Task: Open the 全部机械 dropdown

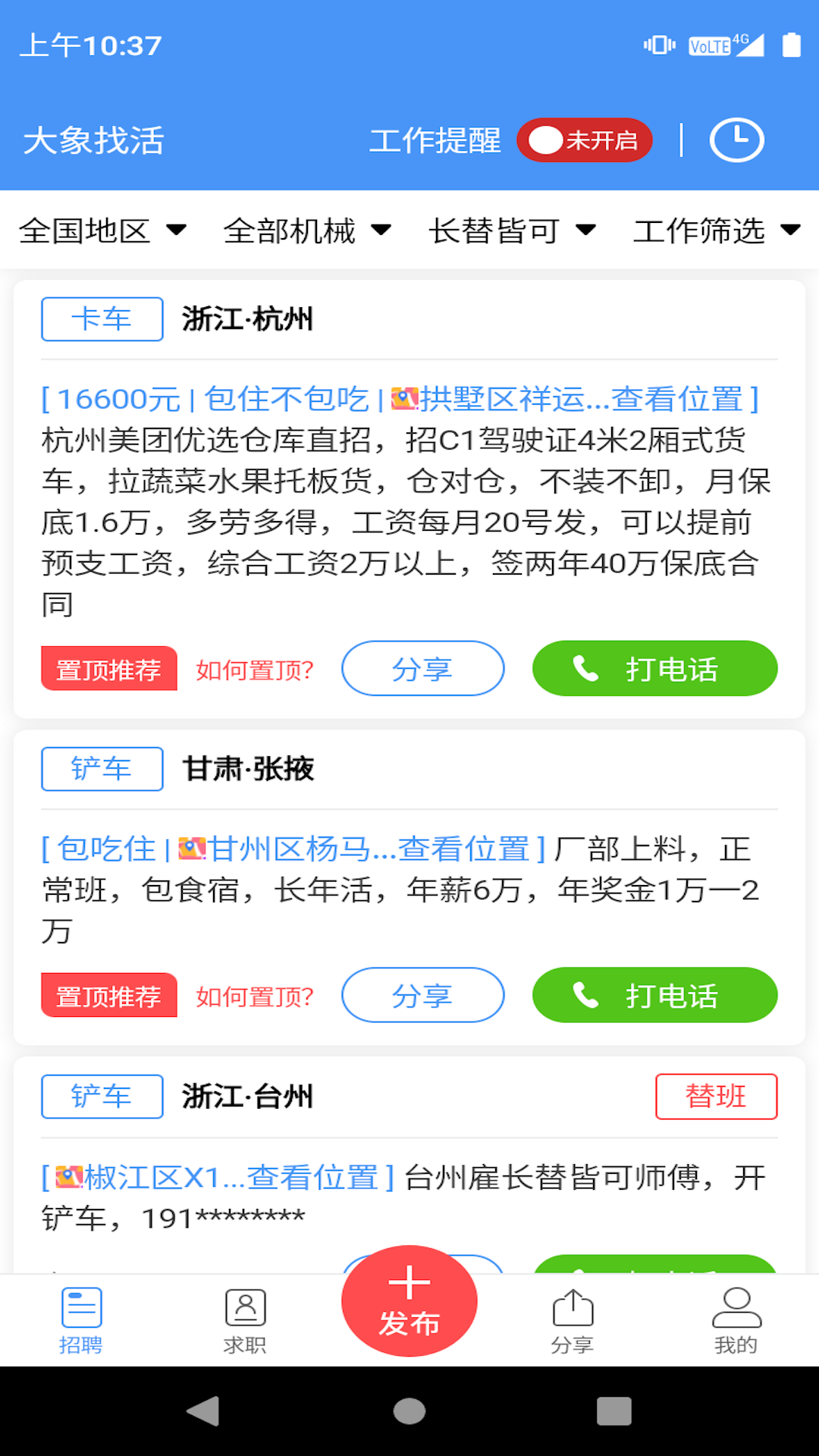Action: pyautogui.click(x=307, y=231)
